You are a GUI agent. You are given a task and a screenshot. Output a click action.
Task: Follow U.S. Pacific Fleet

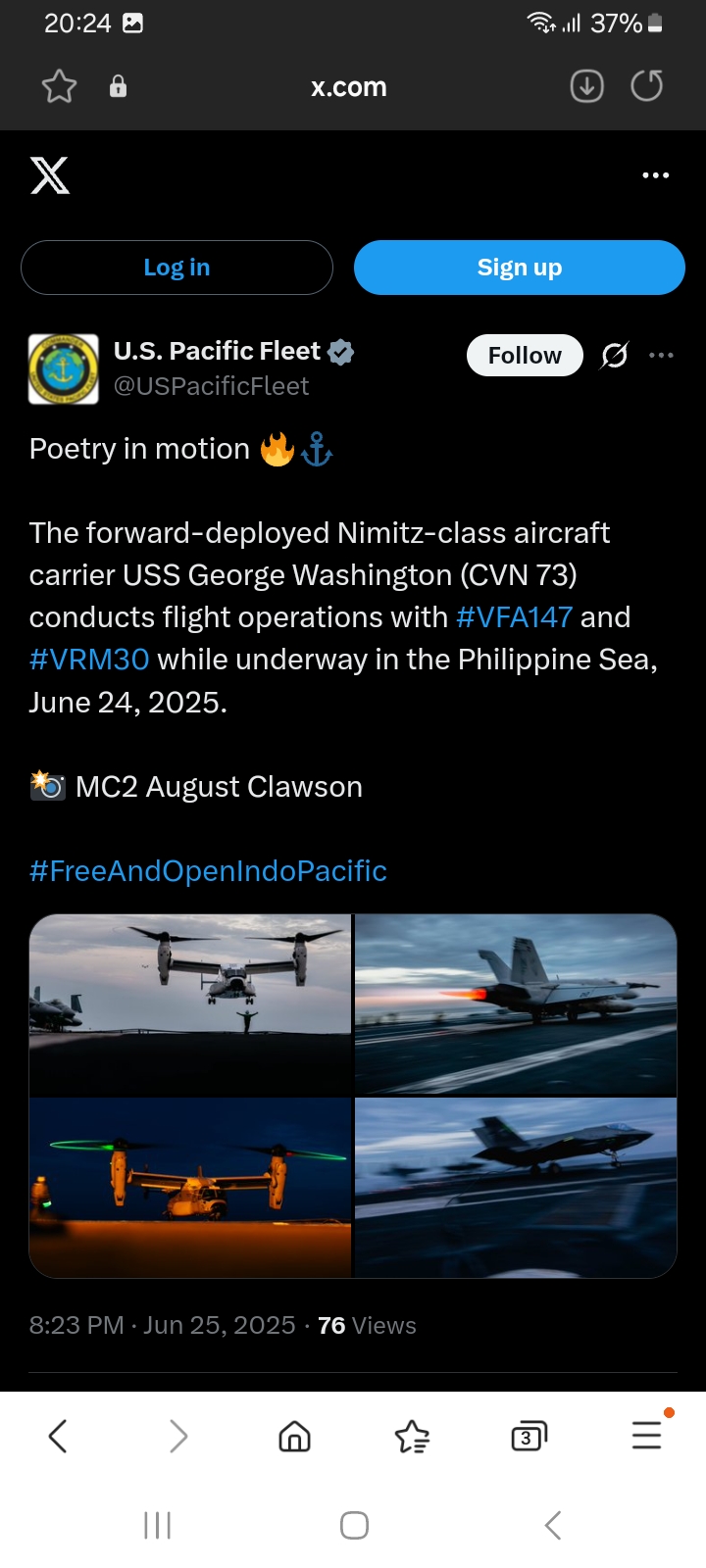tap(525, 355)
